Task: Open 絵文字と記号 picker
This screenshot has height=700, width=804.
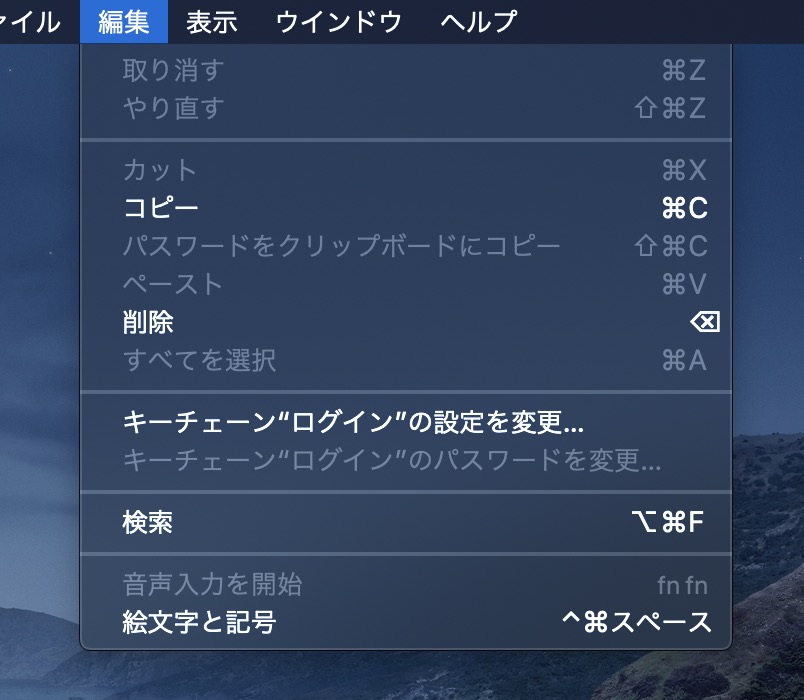Action: (x=199, y=622)
